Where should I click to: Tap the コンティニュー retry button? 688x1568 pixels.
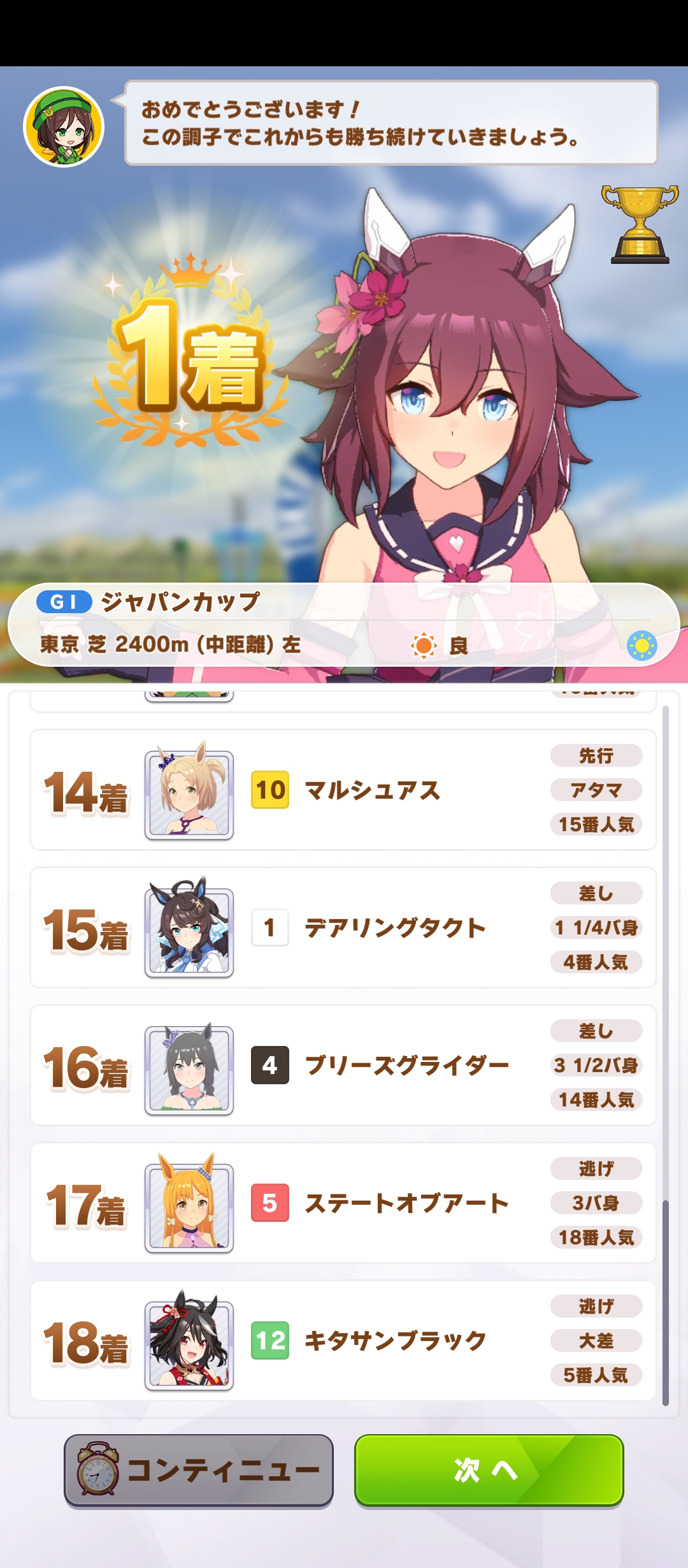point(199,1470)
